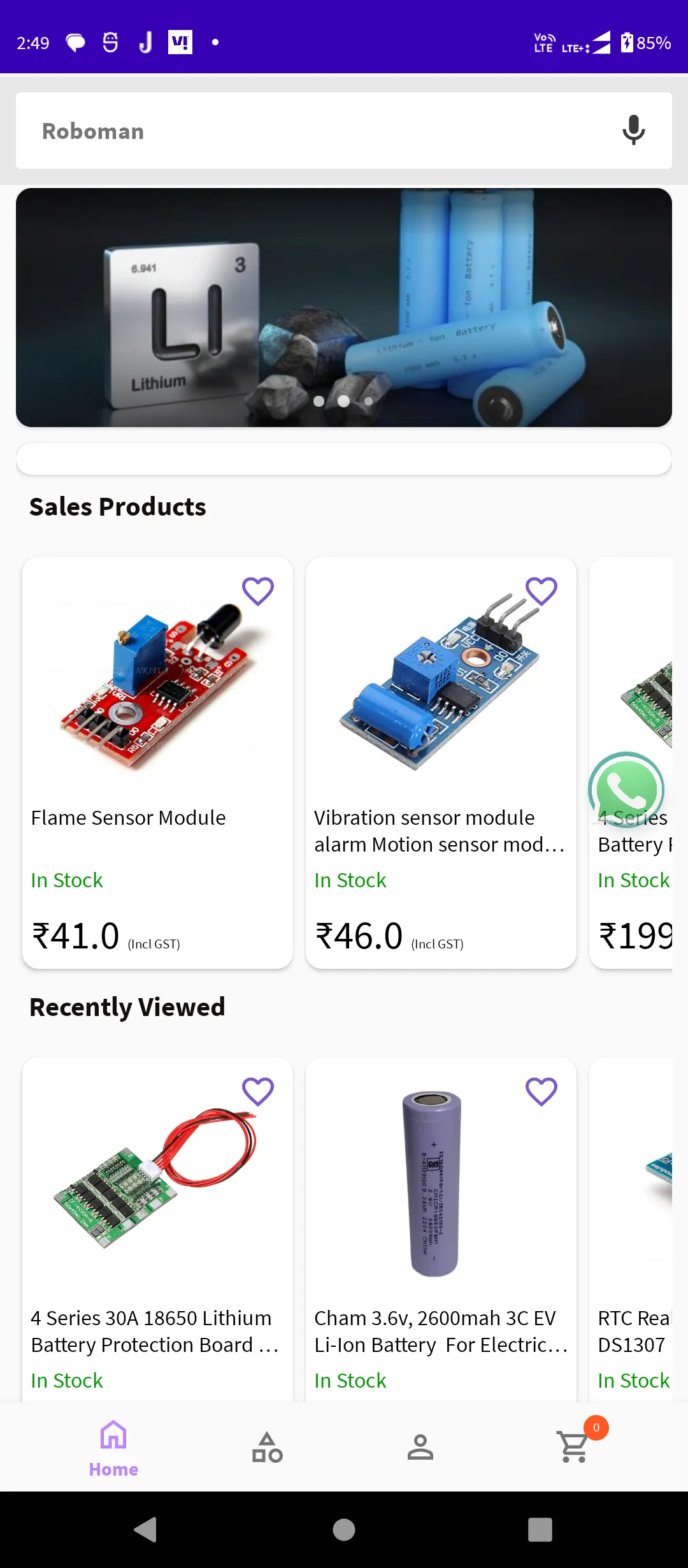Screen dimensions: 688x1568
Task: Go back using system back button
Action: pos(146,1529)
